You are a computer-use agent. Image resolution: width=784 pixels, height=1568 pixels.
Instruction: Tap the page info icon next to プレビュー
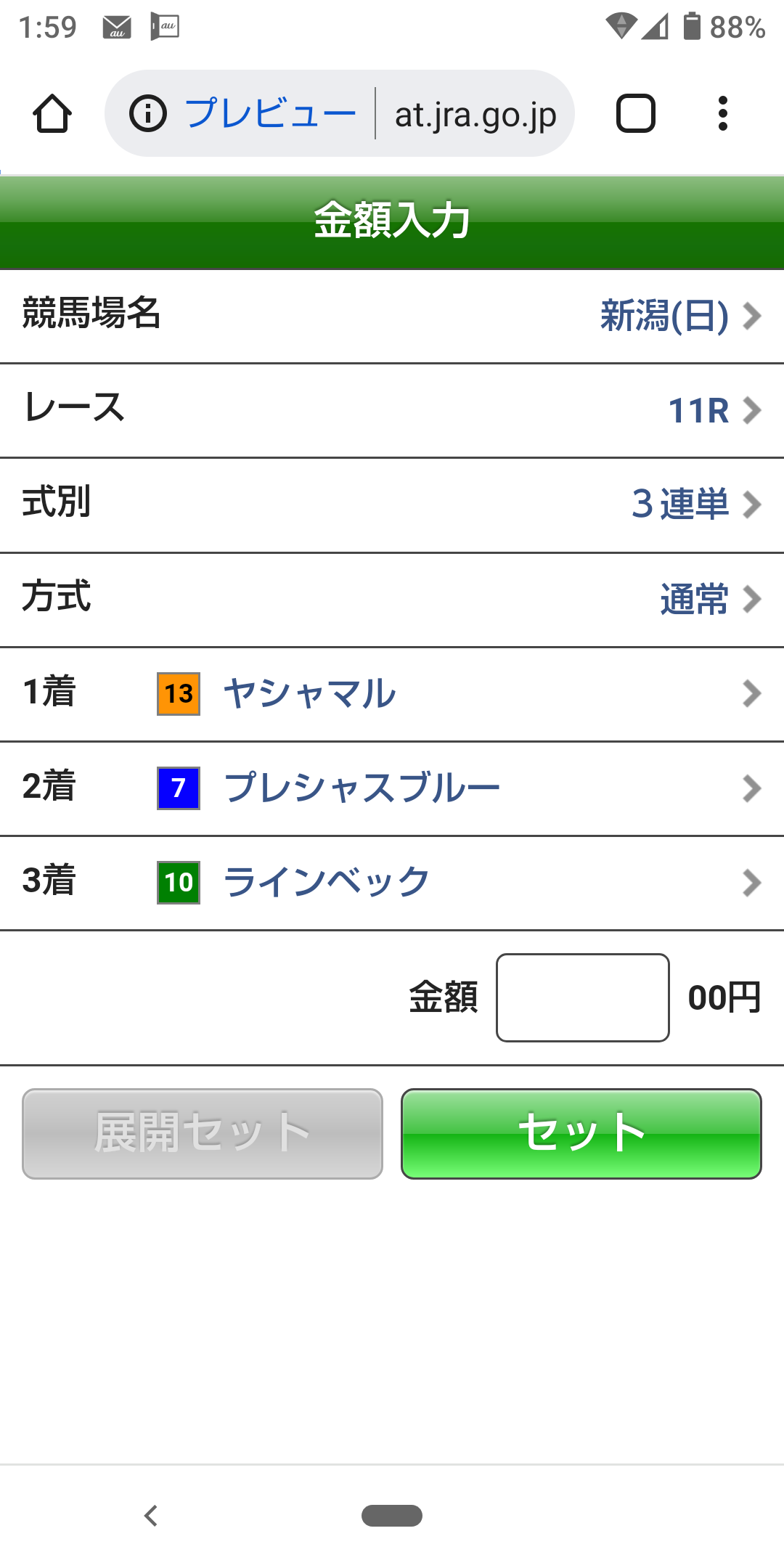tap(147, 113)
